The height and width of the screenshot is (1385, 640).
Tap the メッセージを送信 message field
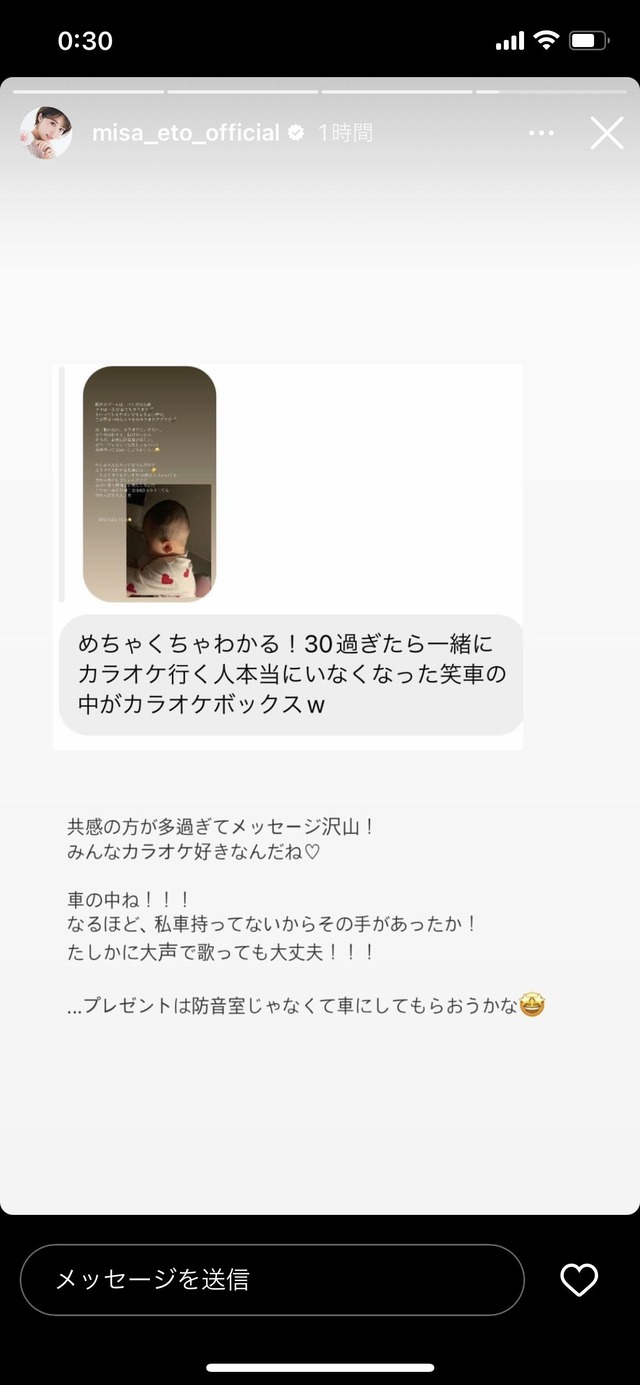(x=272, y=1279)
